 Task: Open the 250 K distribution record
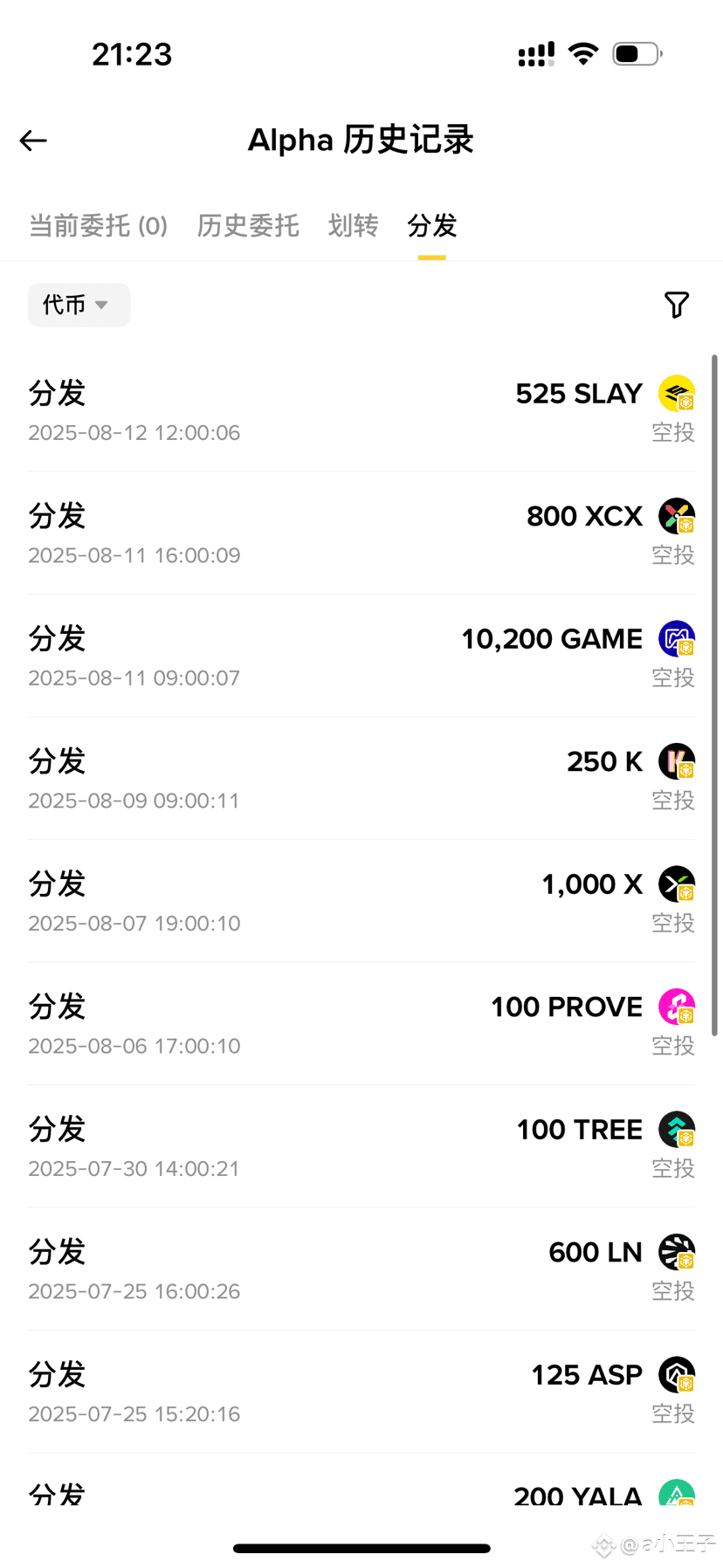(361, 779)
